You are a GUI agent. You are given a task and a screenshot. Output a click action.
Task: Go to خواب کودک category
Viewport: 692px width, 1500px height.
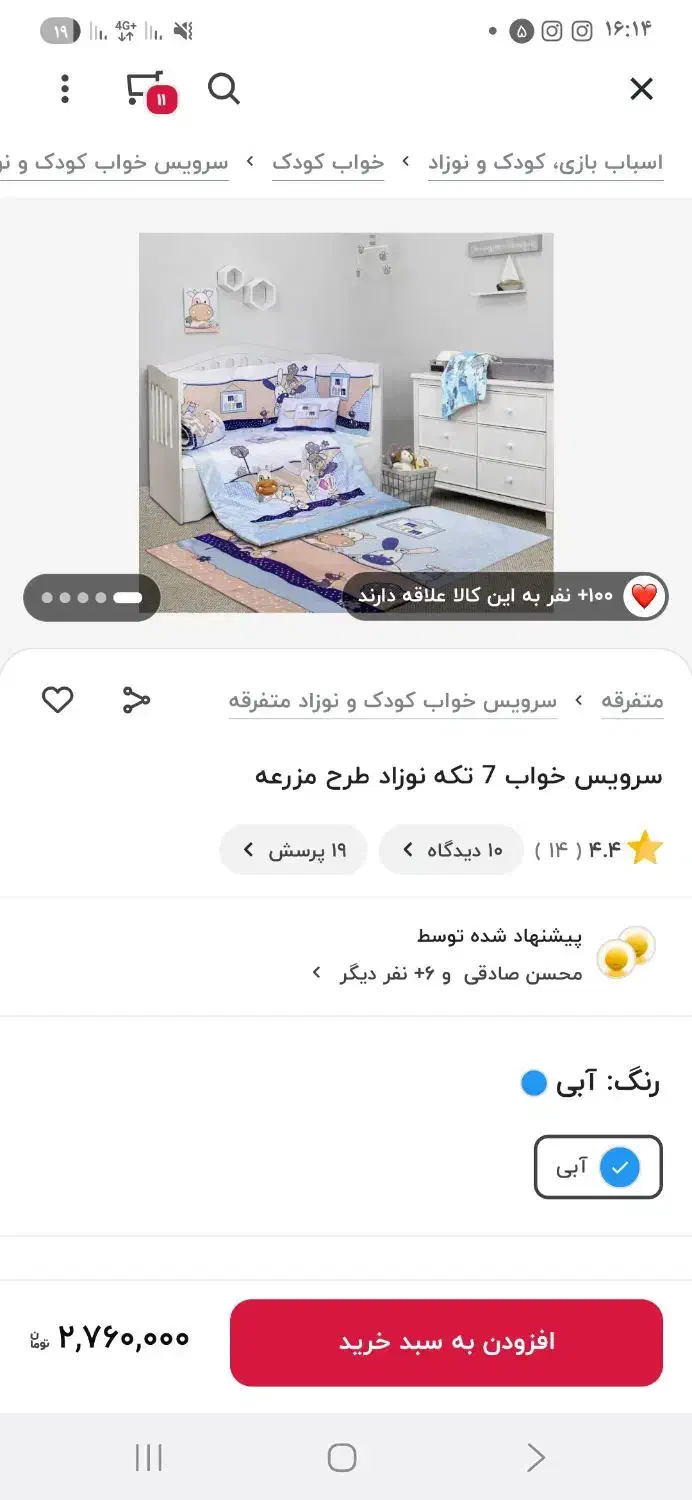click(x=328, y=163)
